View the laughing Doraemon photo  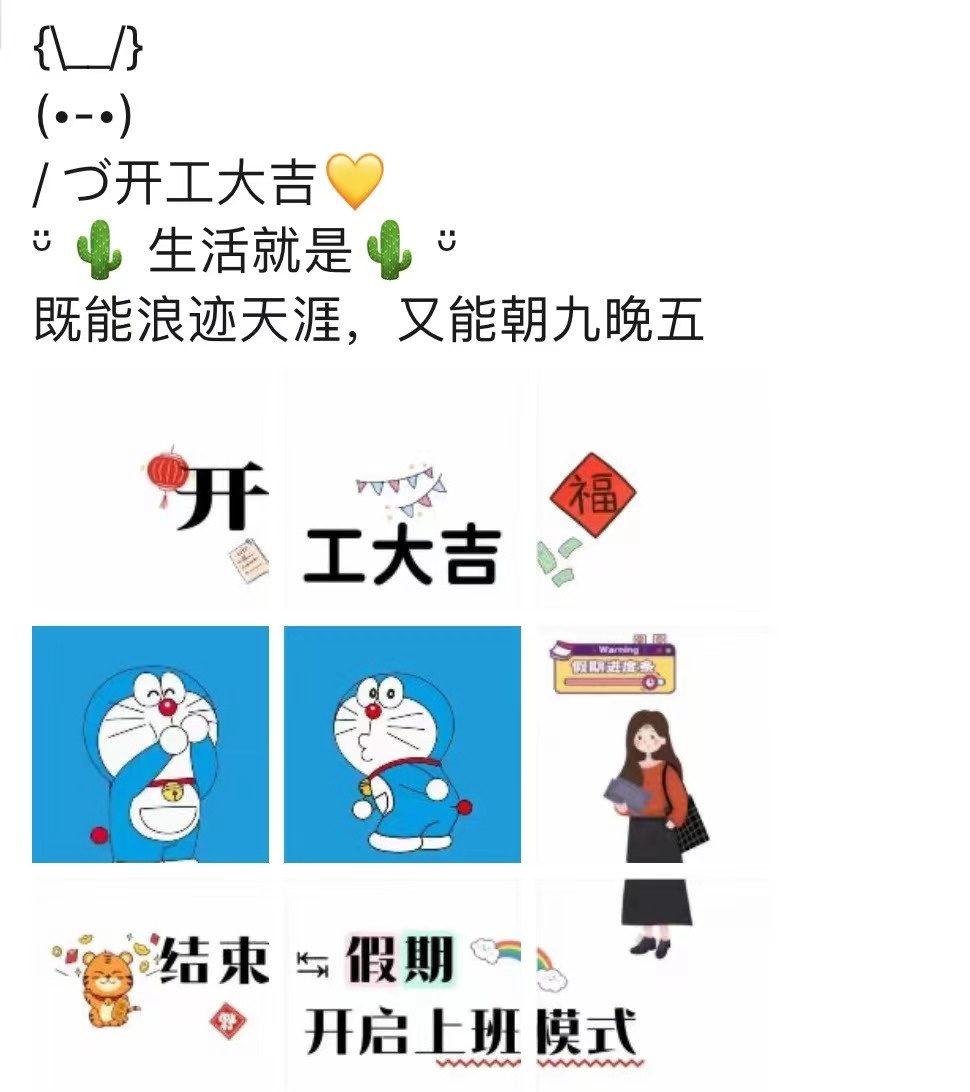150,744
